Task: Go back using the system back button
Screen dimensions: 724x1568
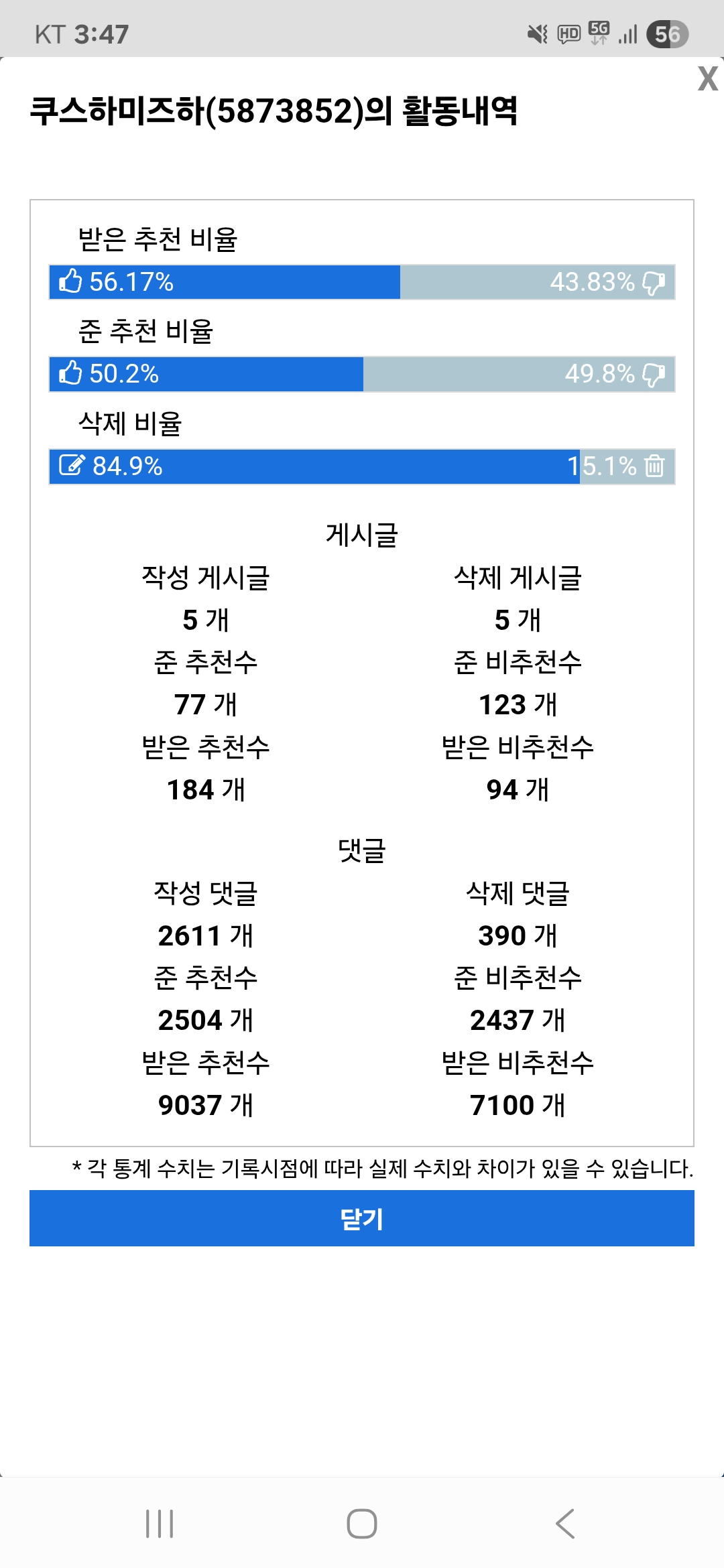Action: [x=565, y=1524]
